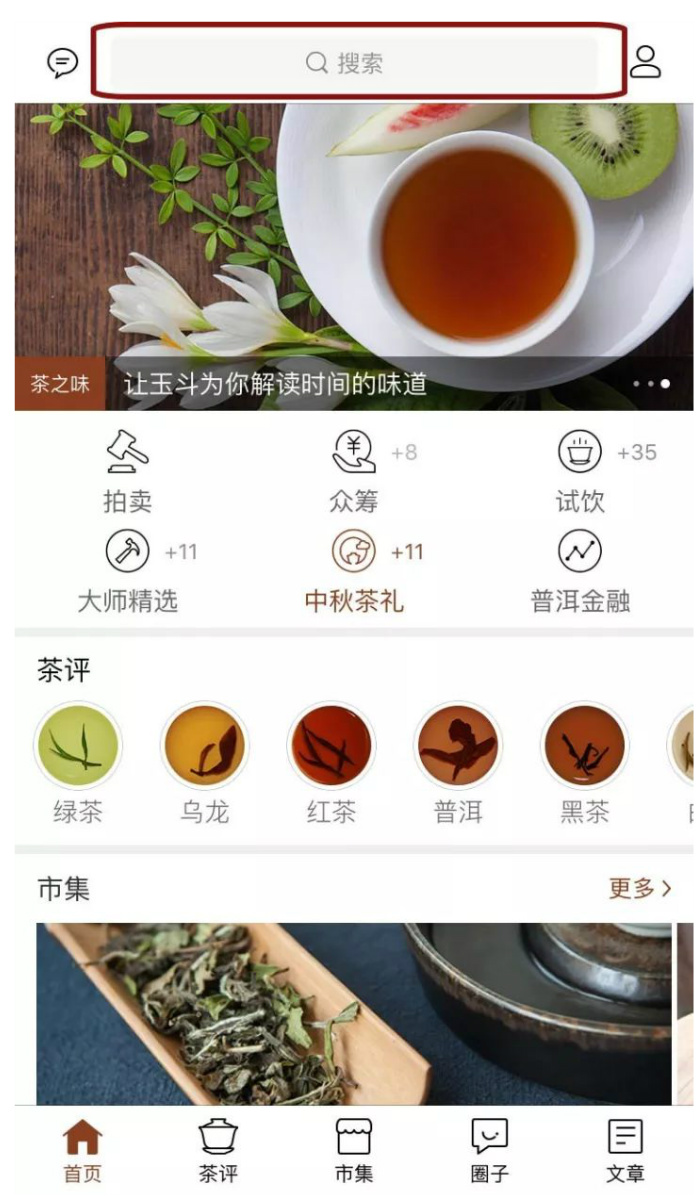This screenshot has height=1200, width=700.
Task: Open the user profile icon
Action: (645, 62)
